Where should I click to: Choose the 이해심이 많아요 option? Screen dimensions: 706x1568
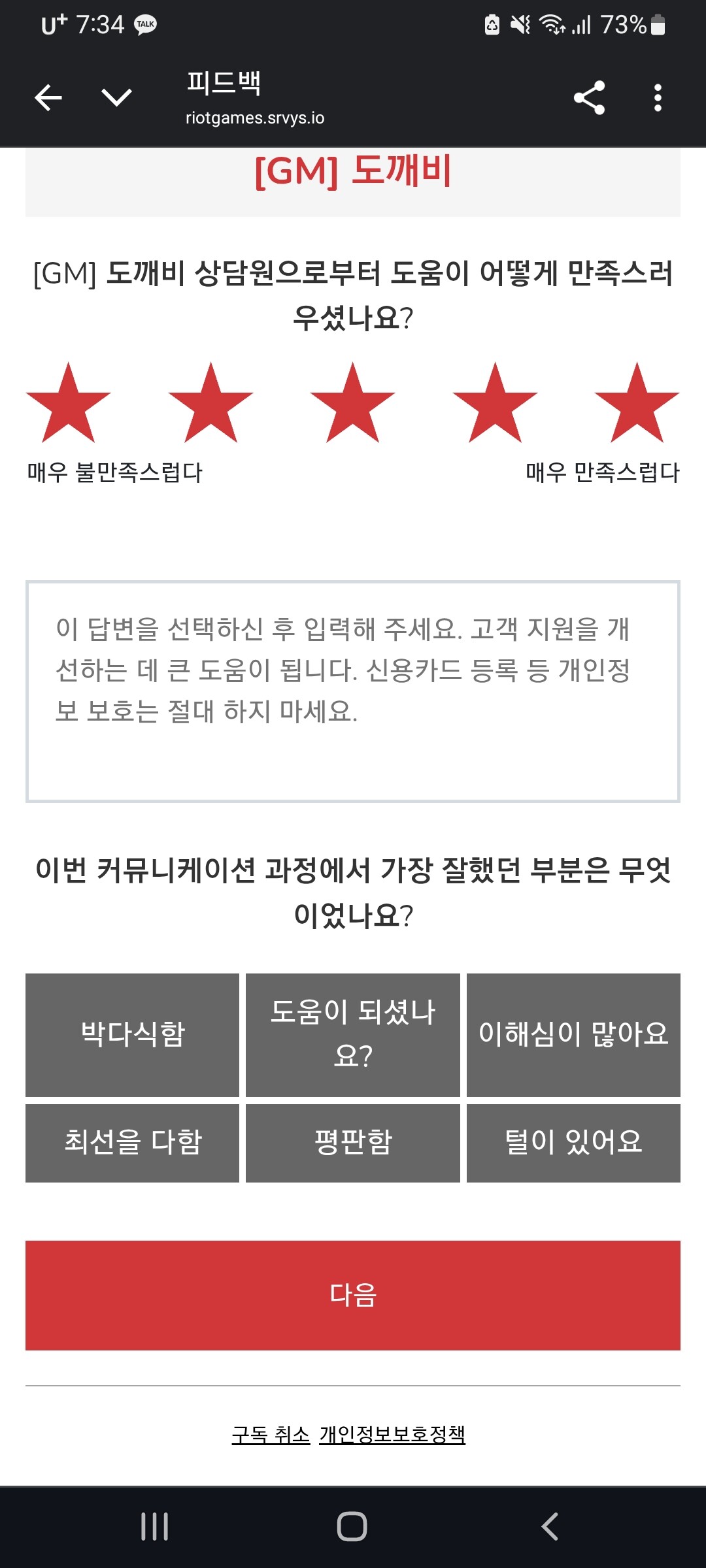click(573, 1035)
